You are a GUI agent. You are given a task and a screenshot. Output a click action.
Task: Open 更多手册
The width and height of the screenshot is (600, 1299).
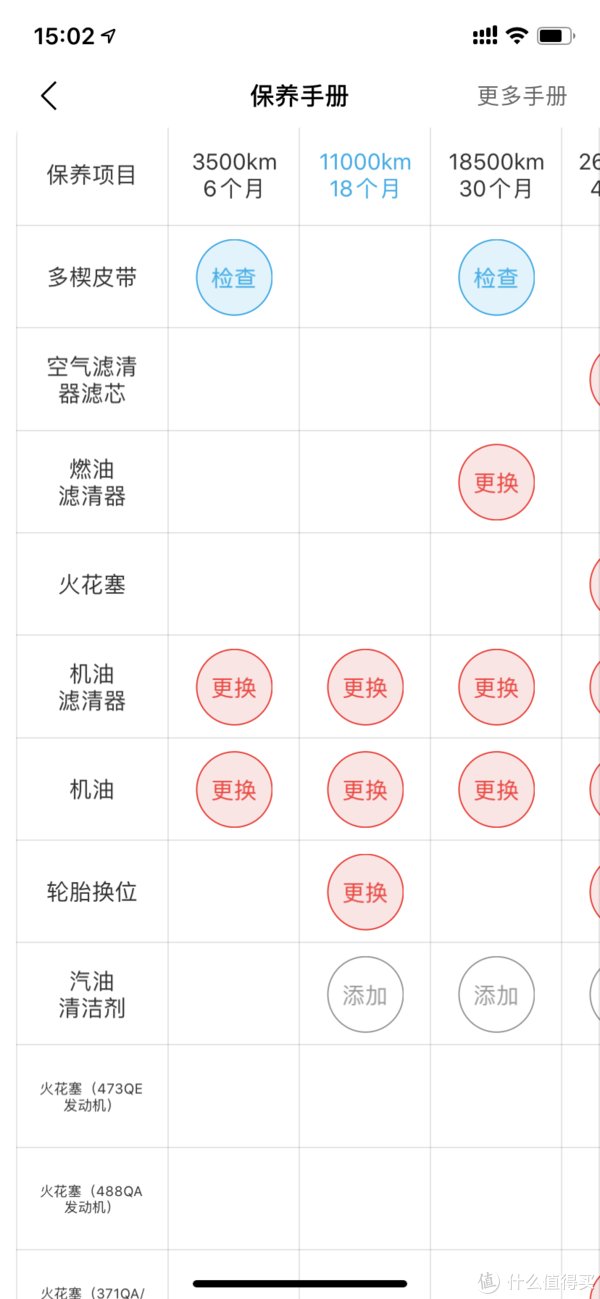pos(522,96)
